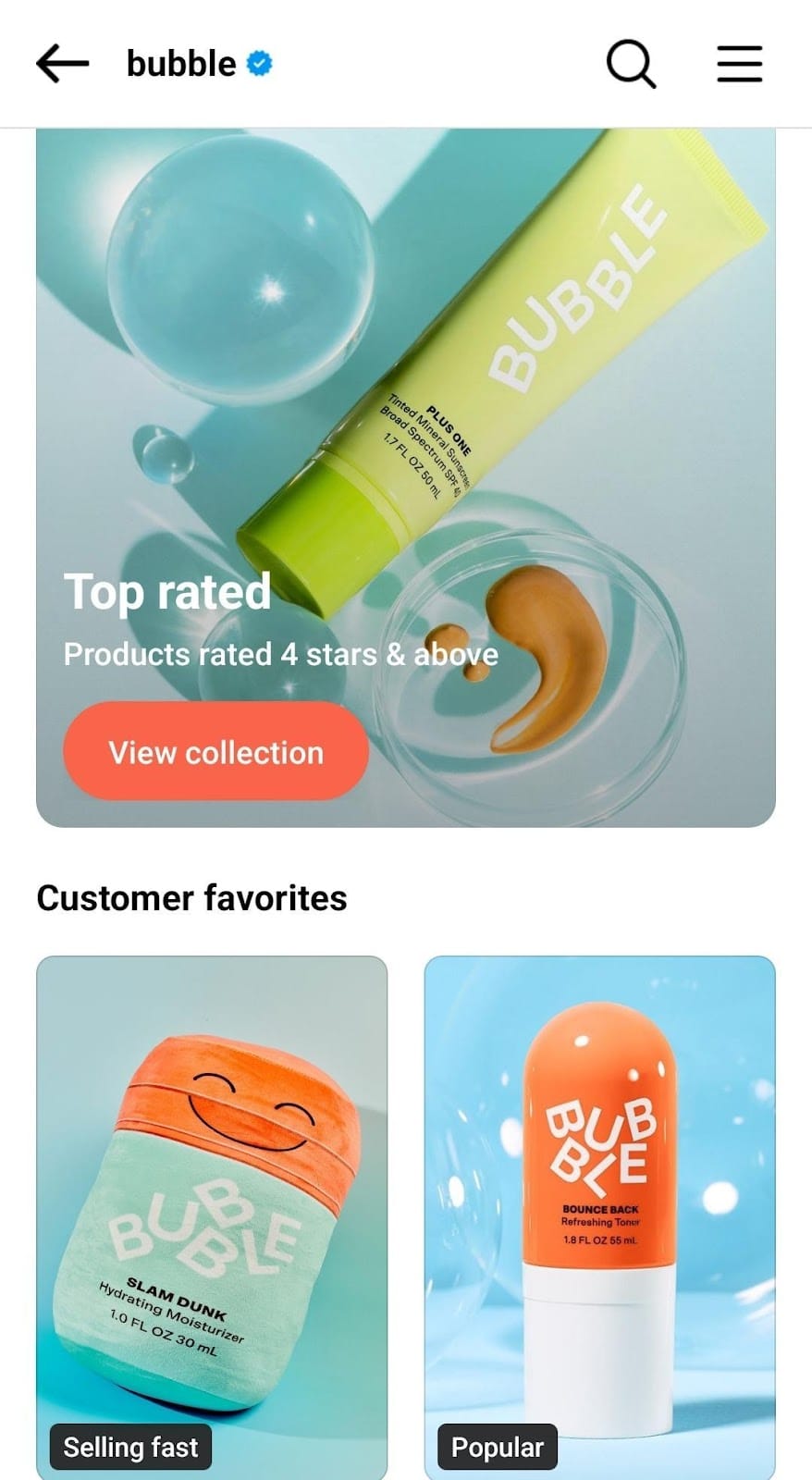Open the hamburger menu
Image resolution: width=812 pixels, height=1480 pixels.
pos(739,64)
